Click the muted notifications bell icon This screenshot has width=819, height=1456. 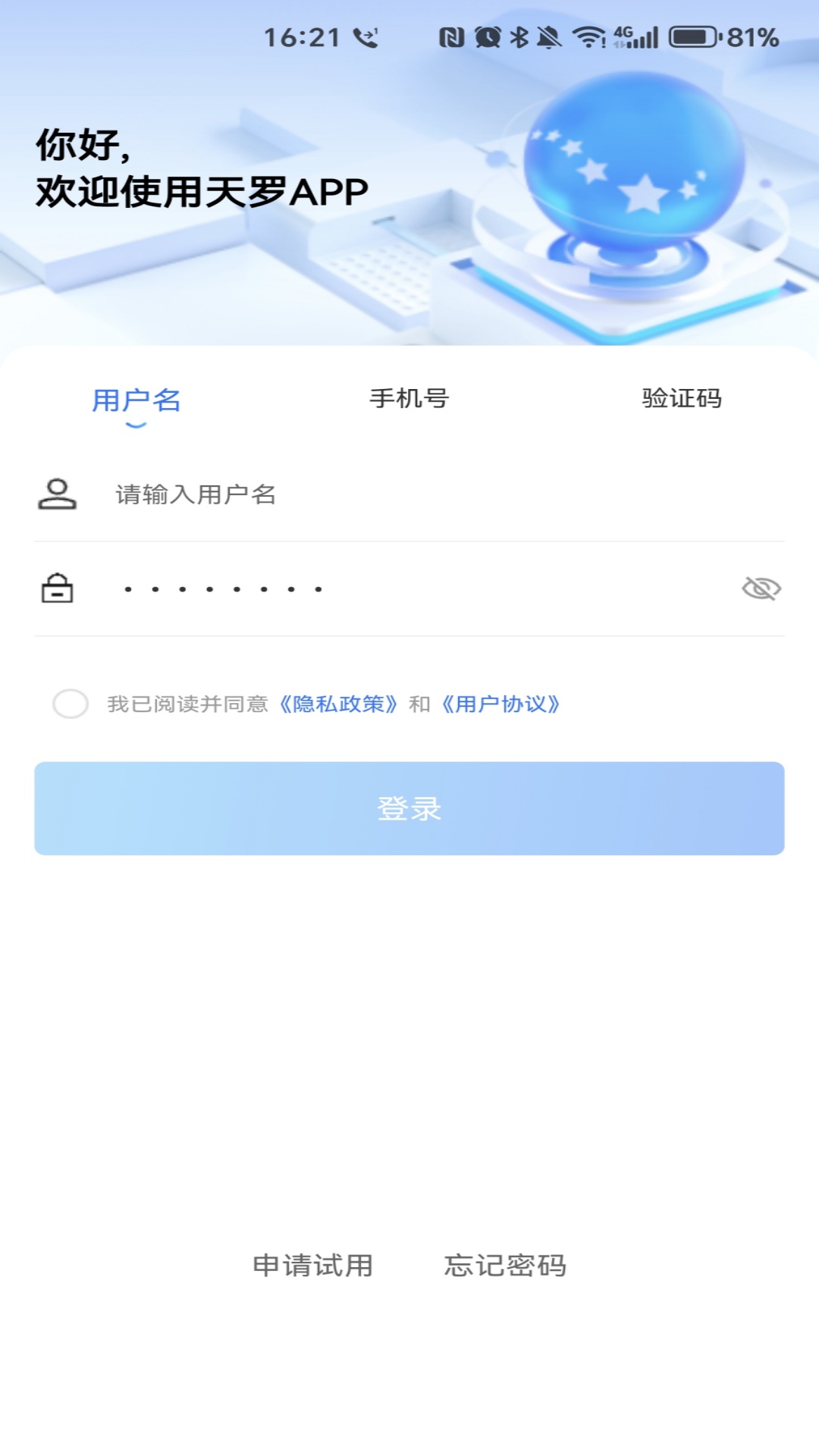click(x=547, y=36)
